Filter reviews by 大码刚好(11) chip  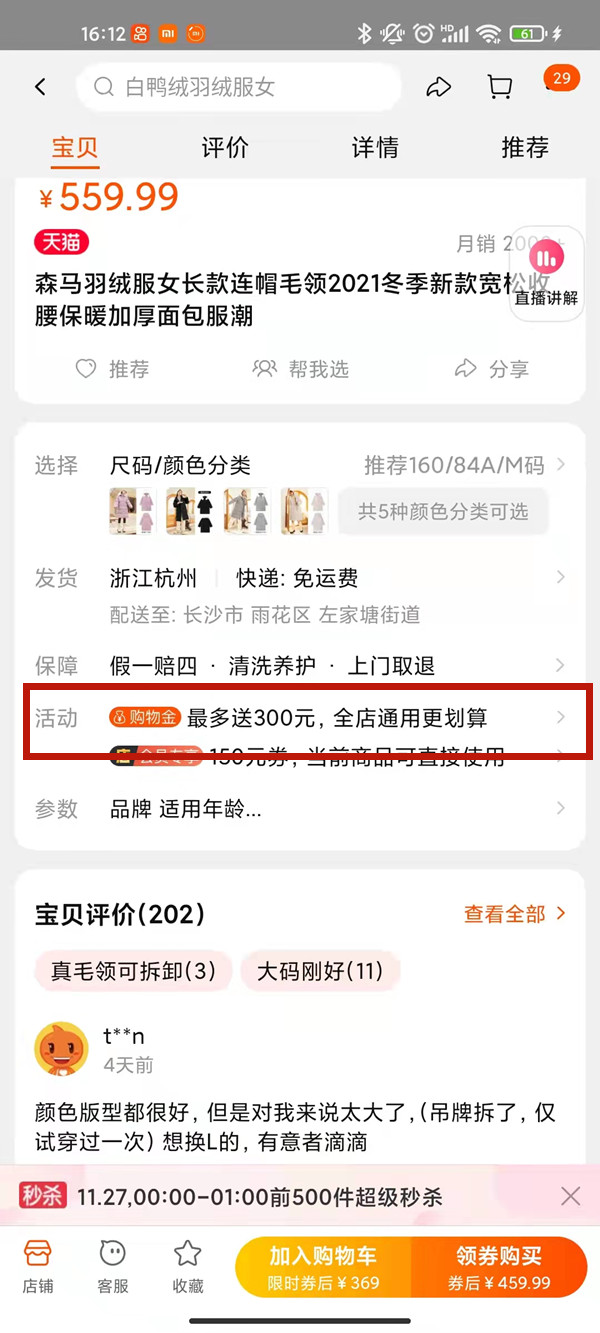(x=320, y=971)
